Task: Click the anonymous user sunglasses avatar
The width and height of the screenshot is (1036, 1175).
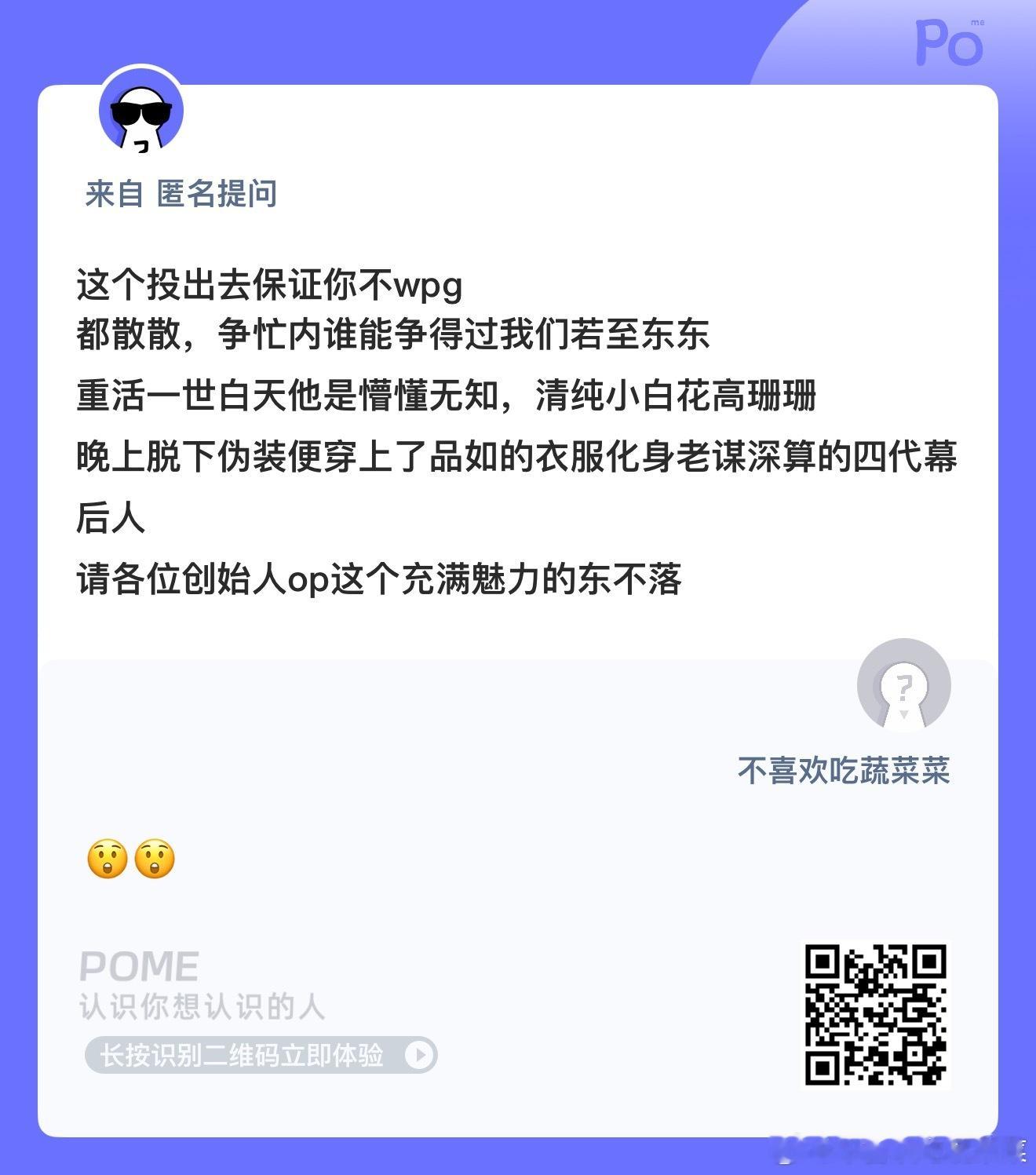Action: (141, 115)
